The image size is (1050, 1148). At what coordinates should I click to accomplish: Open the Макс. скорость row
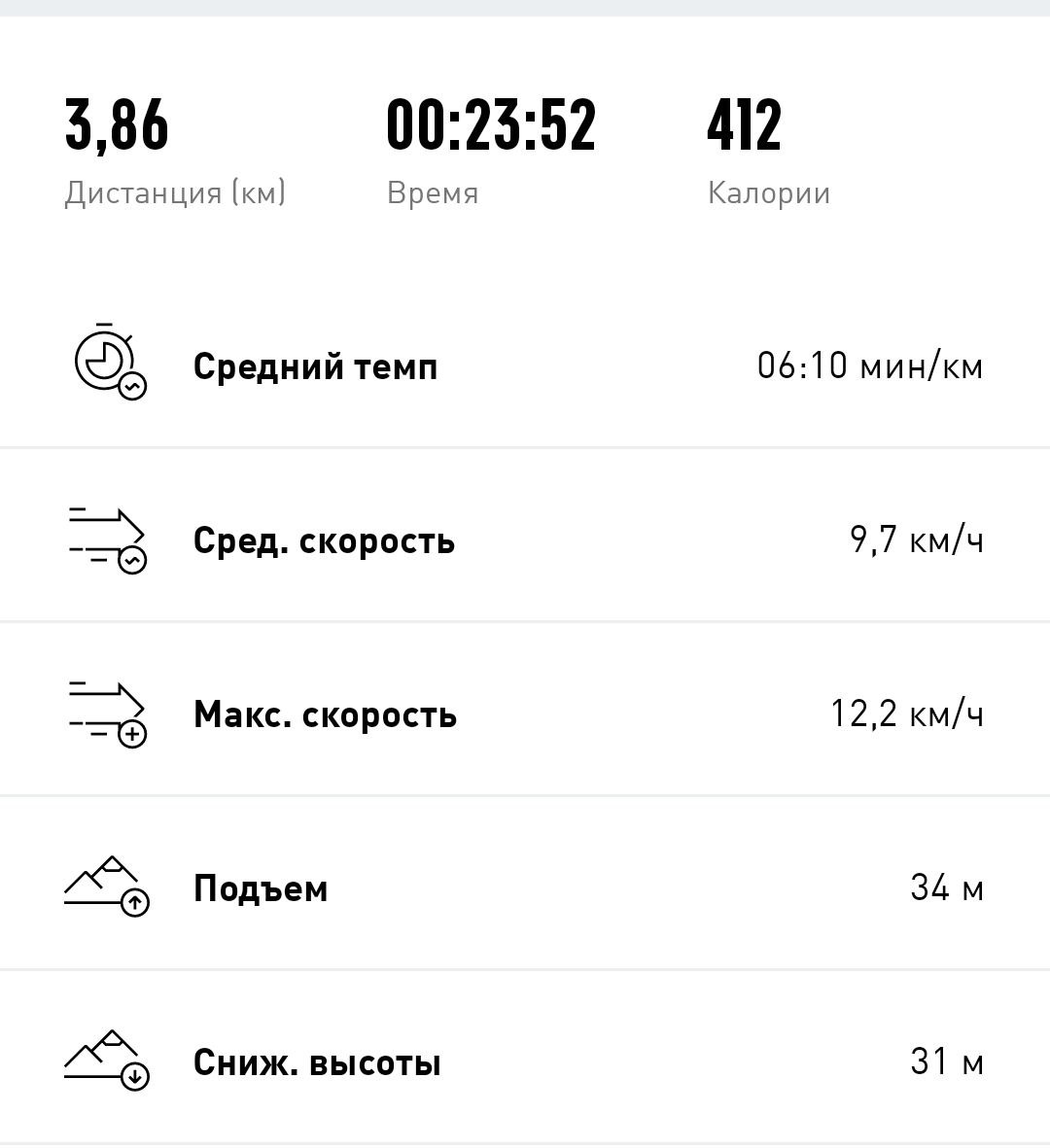(525, 714)
